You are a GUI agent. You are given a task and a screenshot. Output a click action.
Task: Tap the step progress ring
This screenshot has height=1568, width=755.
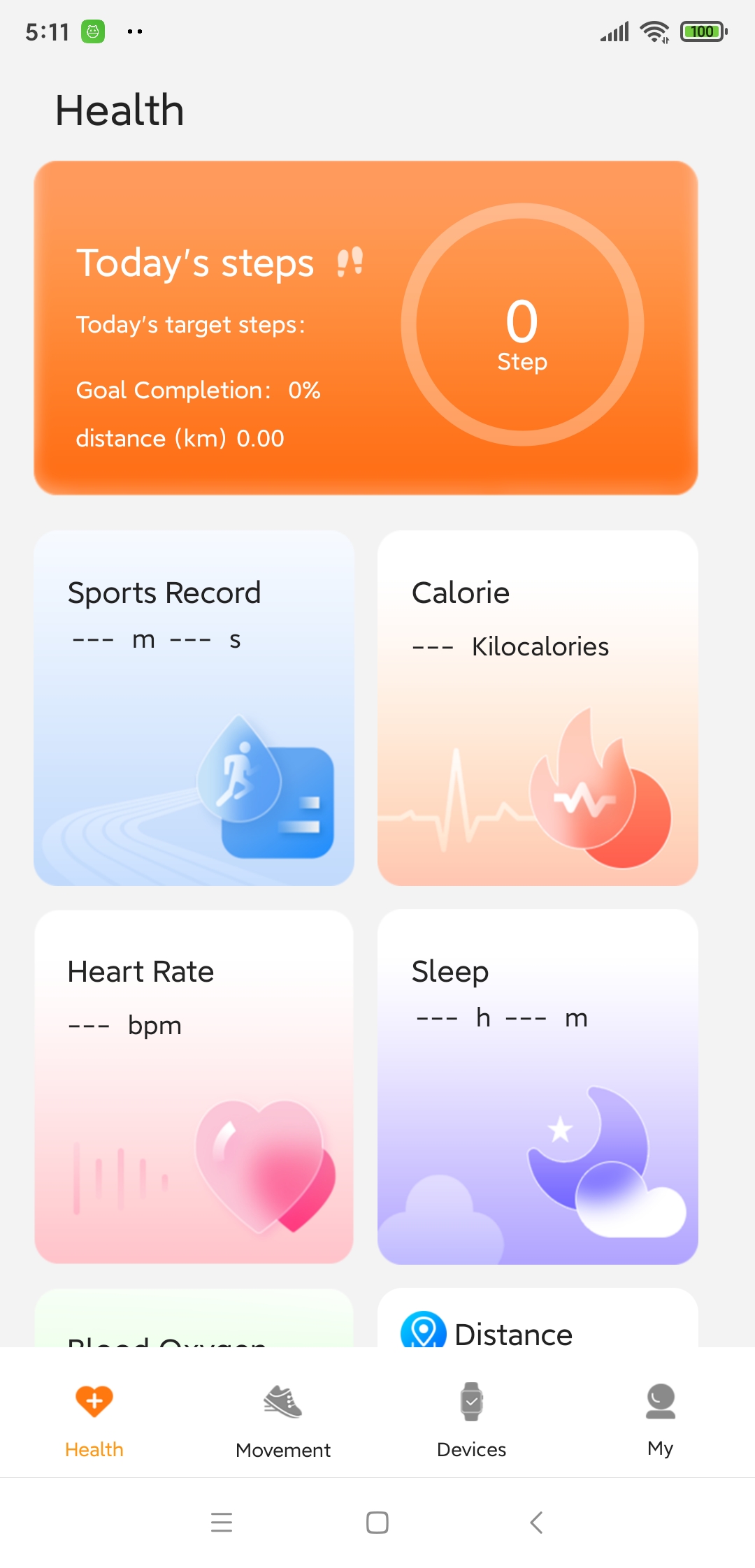tap(522, 325)
